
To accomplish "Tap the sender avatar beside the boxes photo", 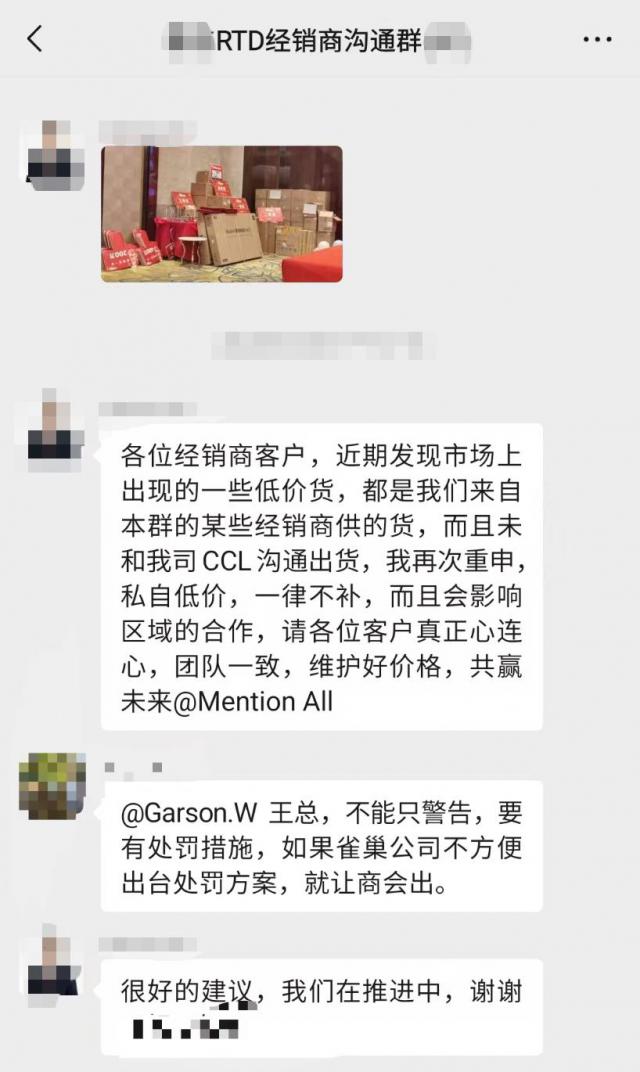I will pyautogui.click(x=55, y=154).
